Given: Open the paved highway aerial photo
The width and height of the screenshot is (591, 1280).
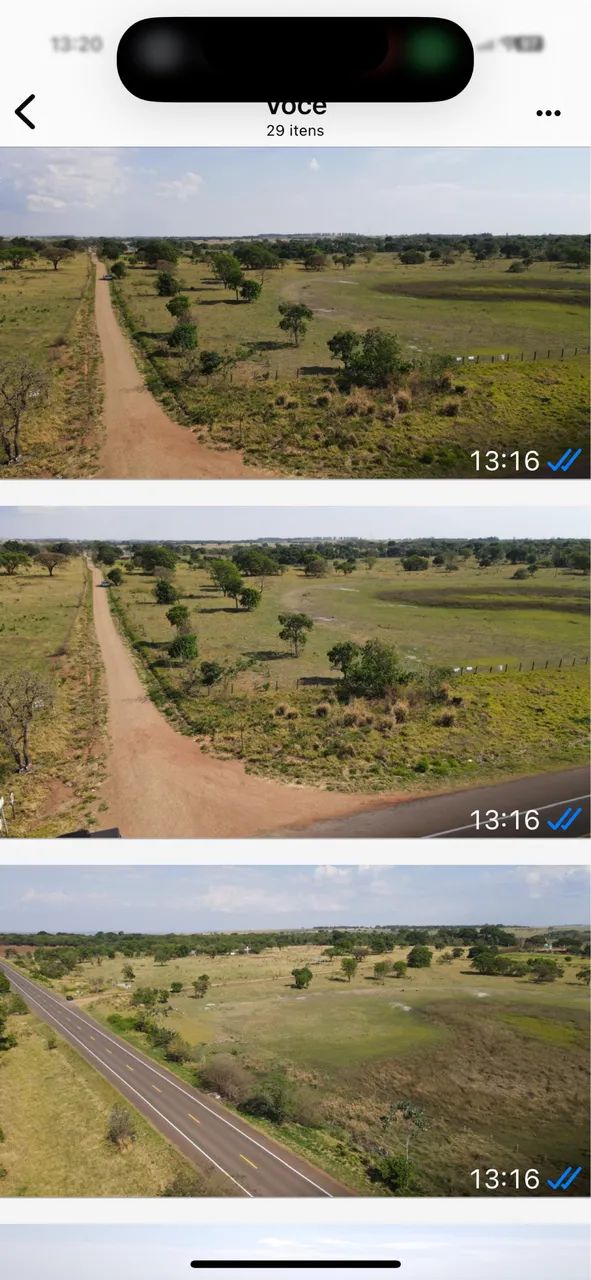Looking at the screenshot, I should pos(295,1031).
